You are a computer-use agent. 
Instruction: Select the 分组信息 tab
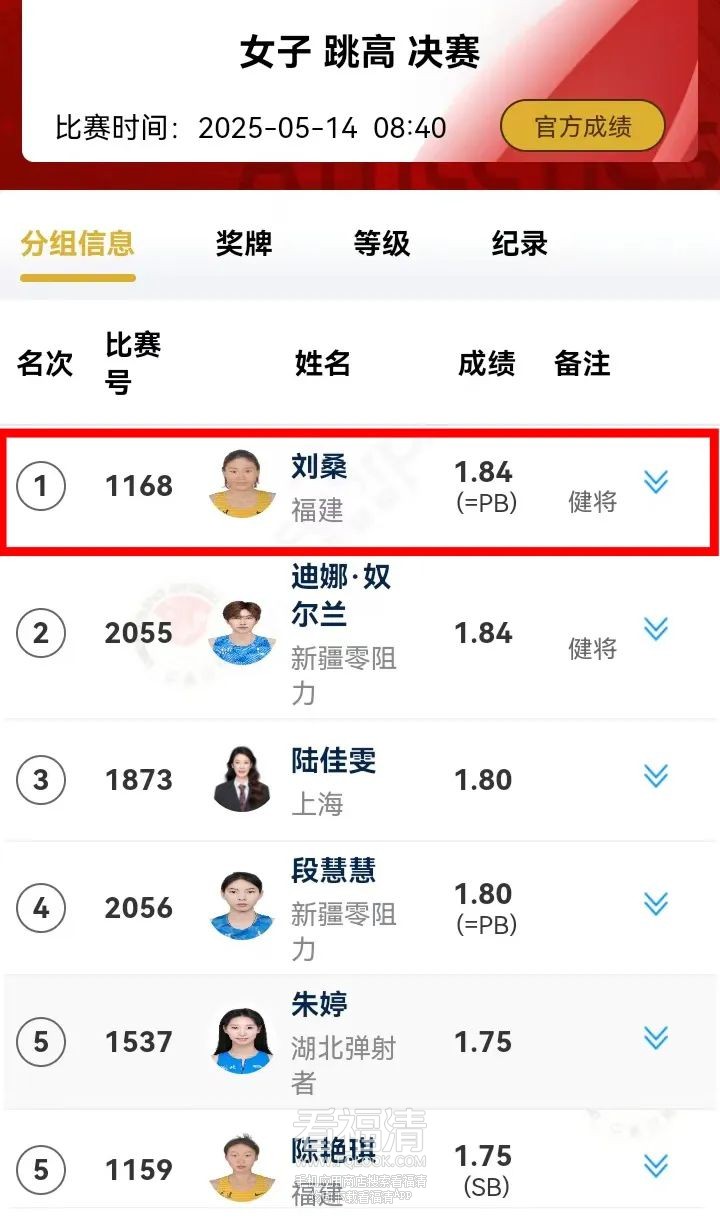pos(78,243)
